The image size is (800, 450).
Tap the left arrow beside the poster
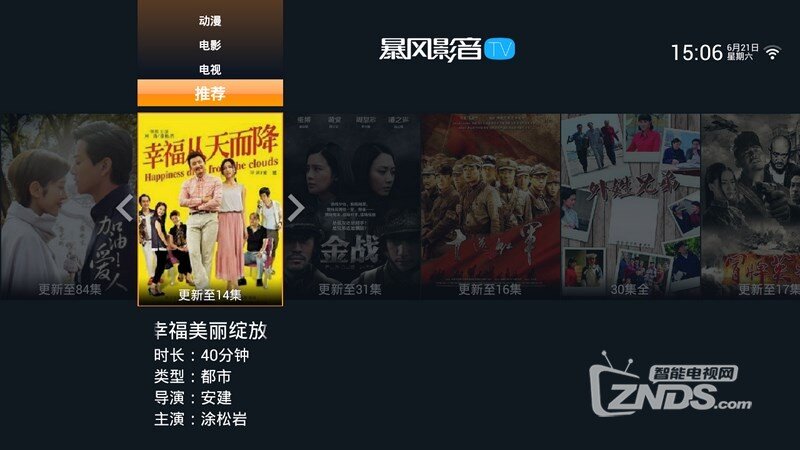click(x=124, y=208)
